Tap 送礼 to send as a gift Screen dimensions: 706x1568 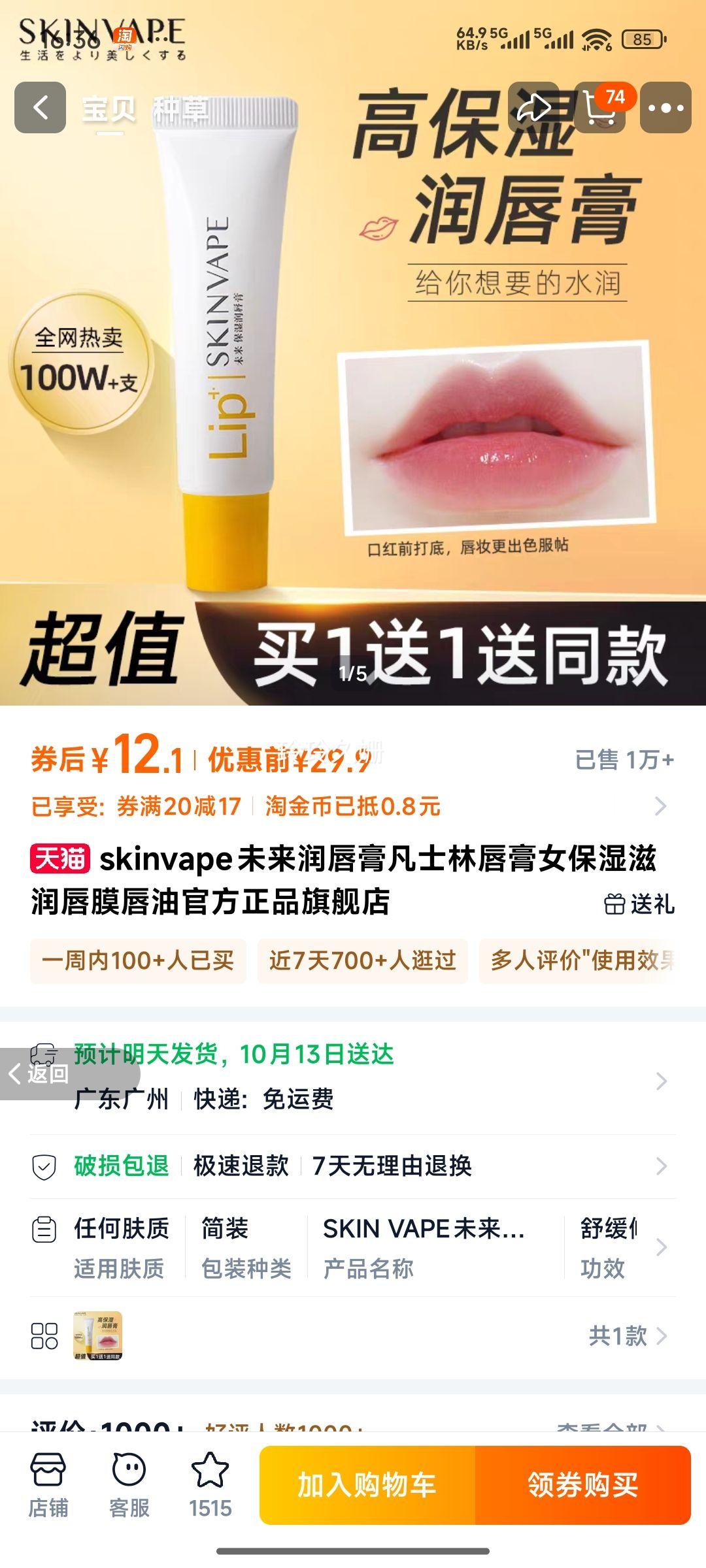click(639, 904)
